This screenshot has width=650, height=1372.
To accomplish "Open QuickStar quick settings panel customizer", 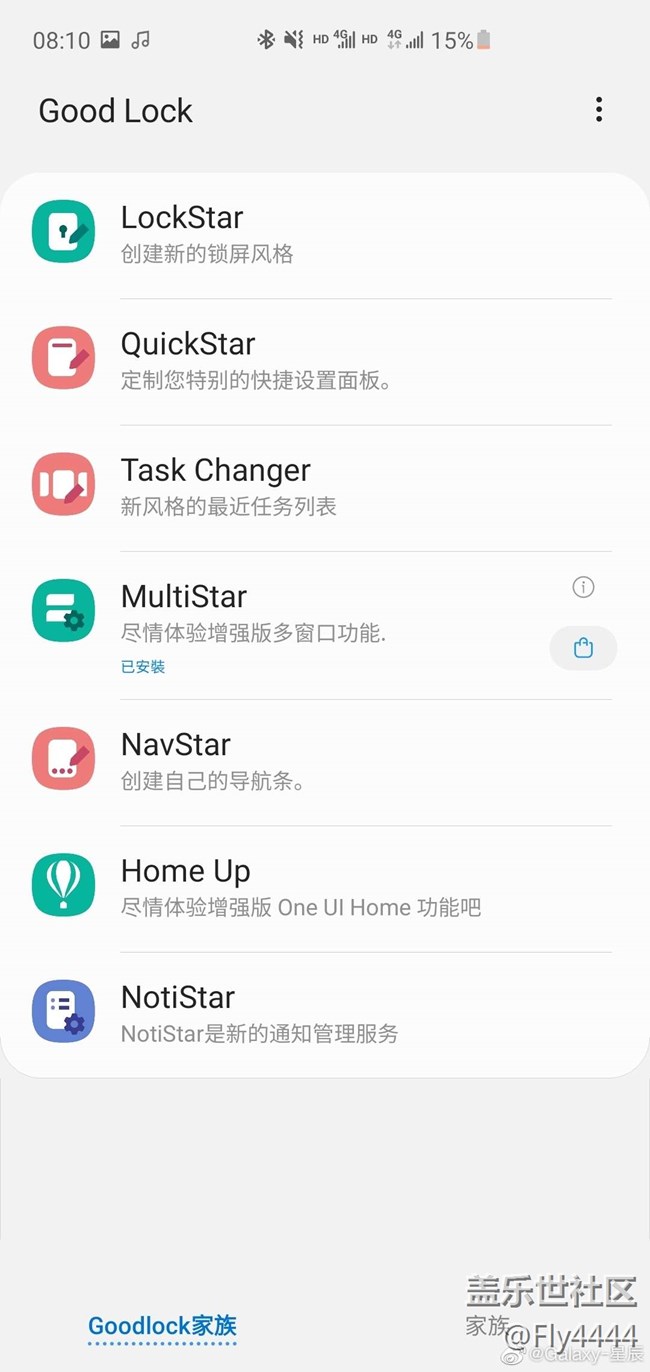I will [x=325, y=361].
